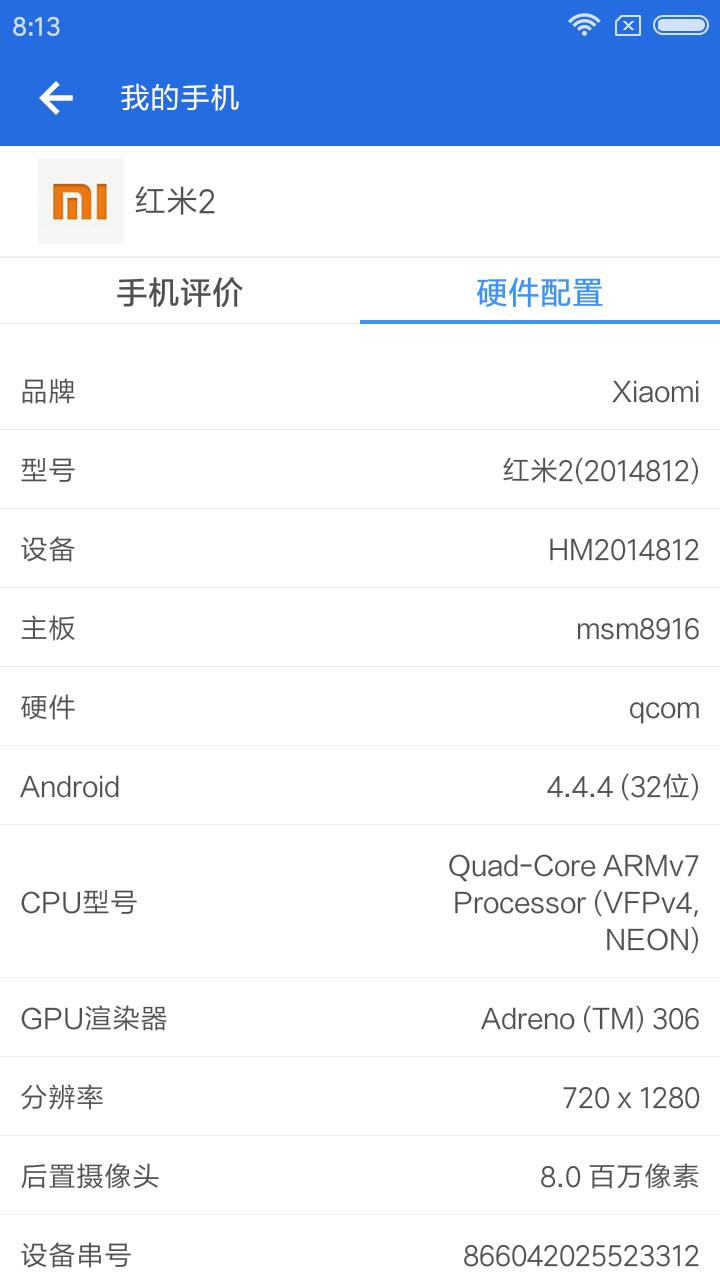
Task: Select the GPU renderer Adreno (TM) 306
Action: click(x=588, y=1018)
